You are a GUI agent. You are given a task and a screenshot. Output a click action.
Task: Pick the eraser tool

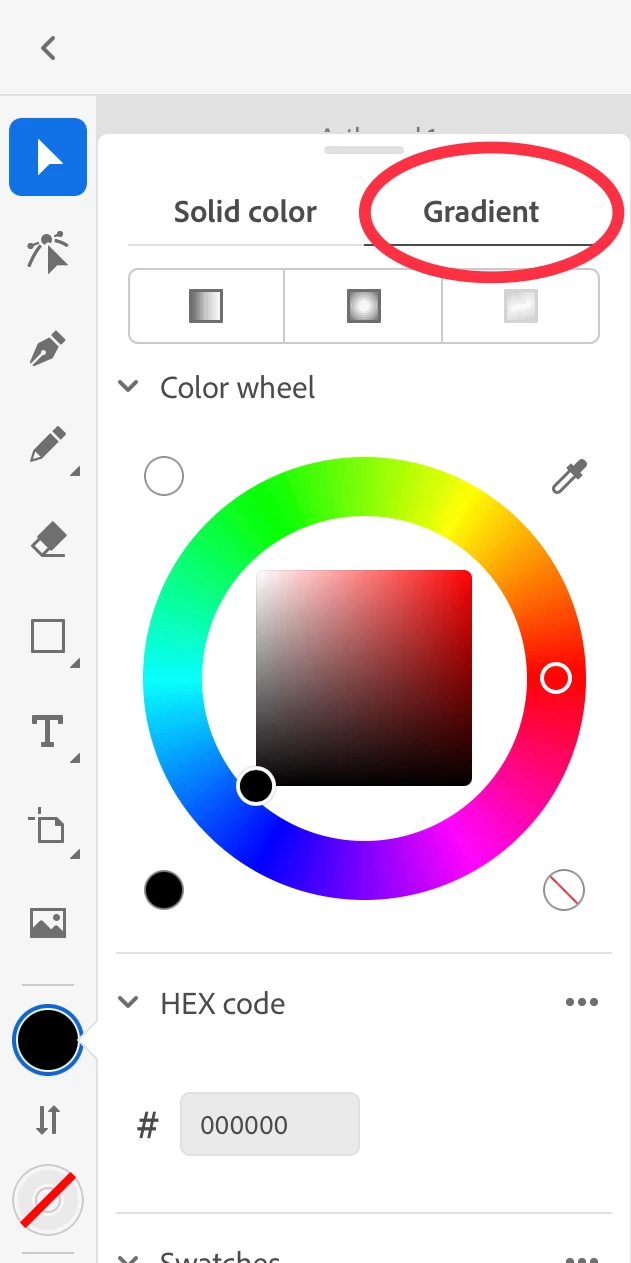(48, 541)
